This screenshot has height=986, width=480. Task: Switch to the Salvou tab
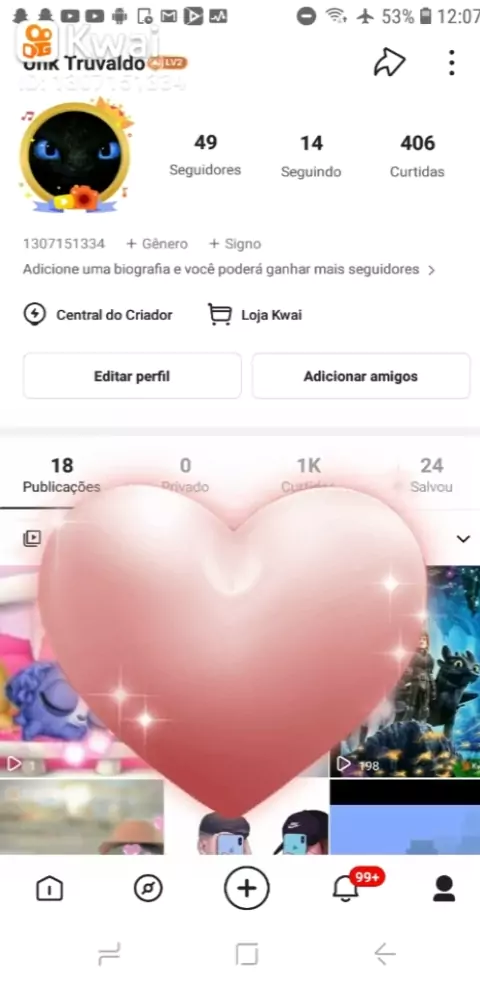432,475
